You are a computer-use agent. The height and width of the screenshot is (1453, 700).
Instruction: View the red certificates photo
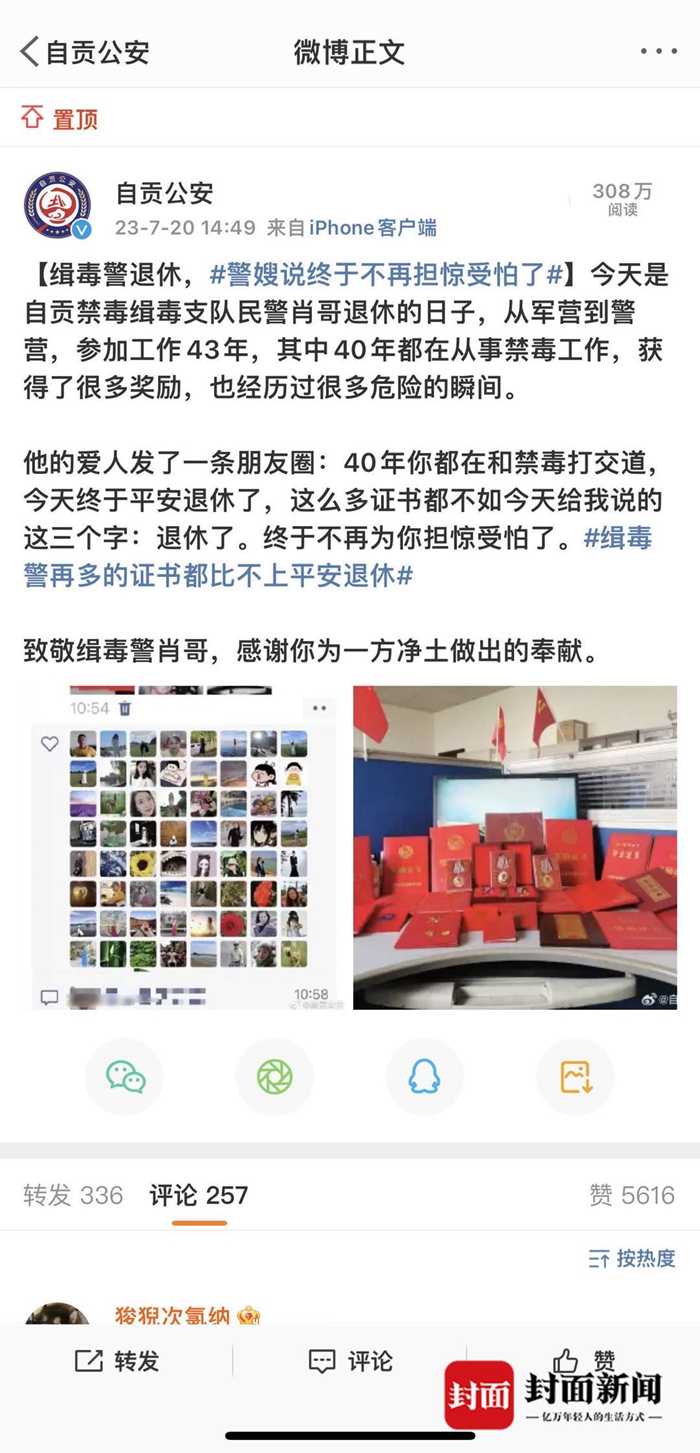coord(514,847)
